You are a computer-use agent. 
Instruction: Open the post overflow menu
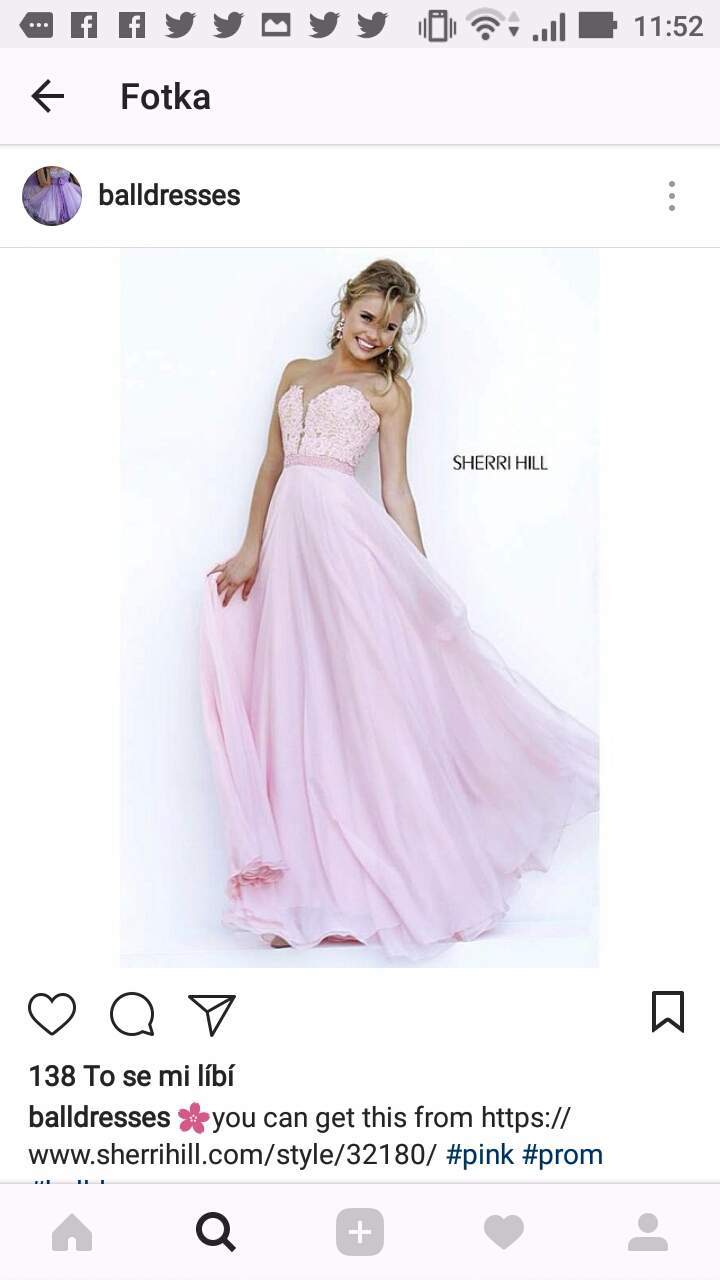coord(671,196)
